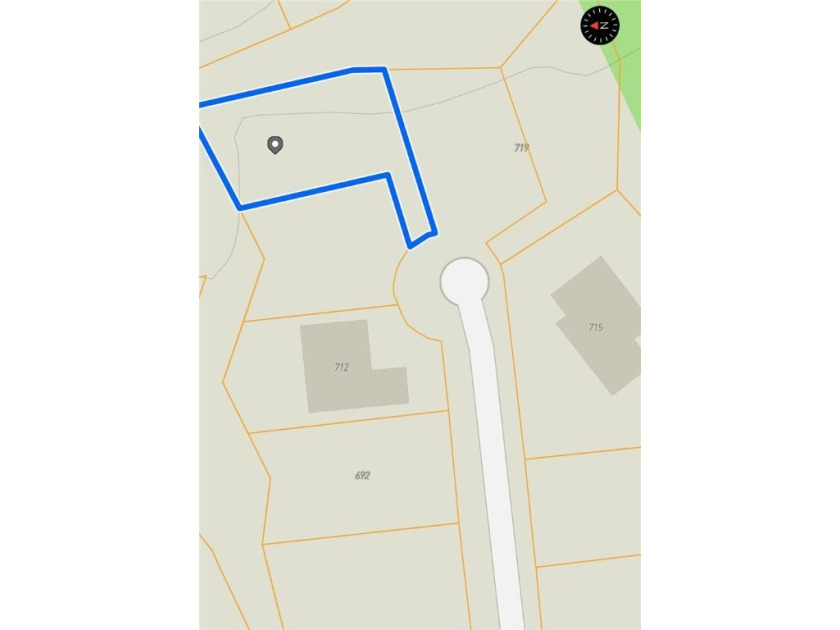The image size is (840, 630).
Task: Tap the compass to reset map north
Action: pyautogui.click(x=600, y=25)
